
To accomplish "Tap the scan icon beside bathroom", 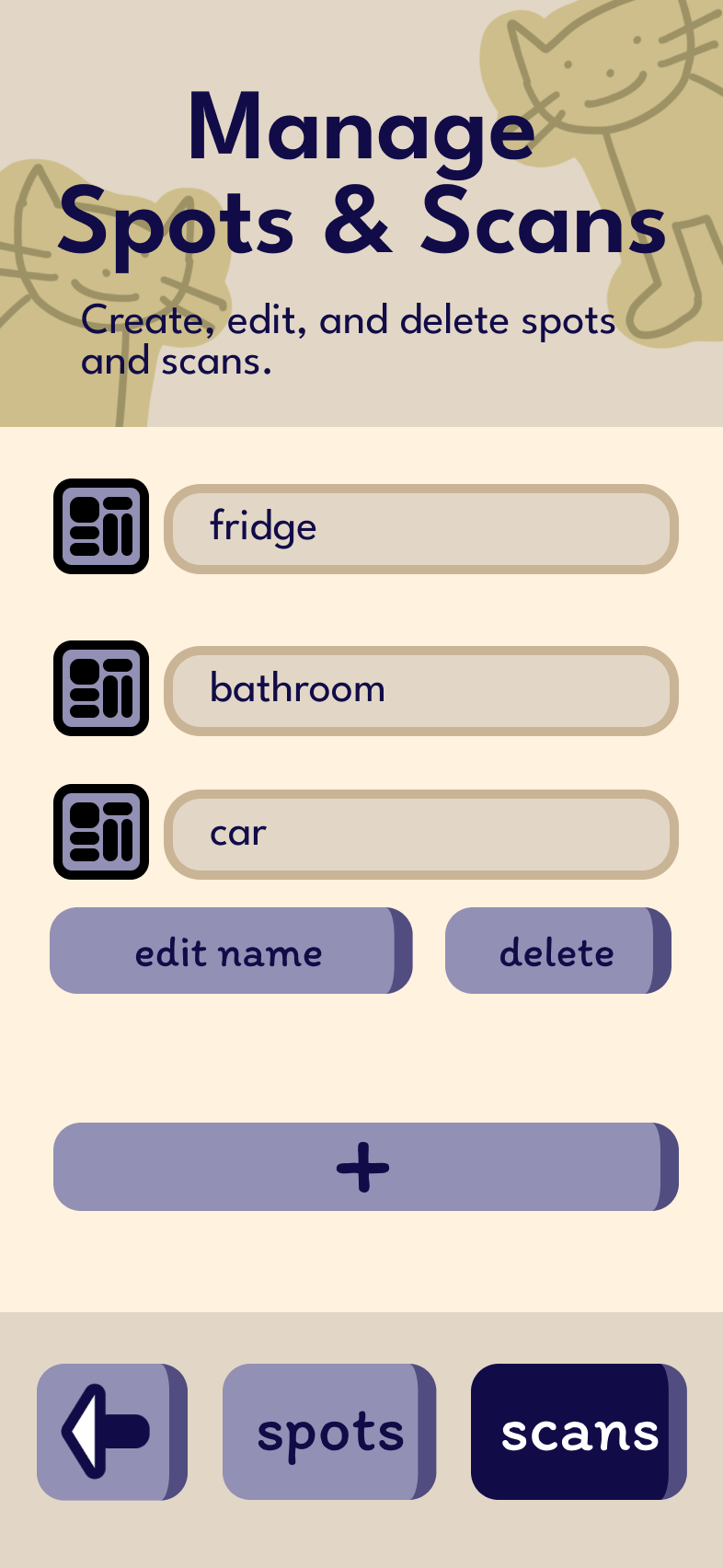I will (x=101, y=688).
